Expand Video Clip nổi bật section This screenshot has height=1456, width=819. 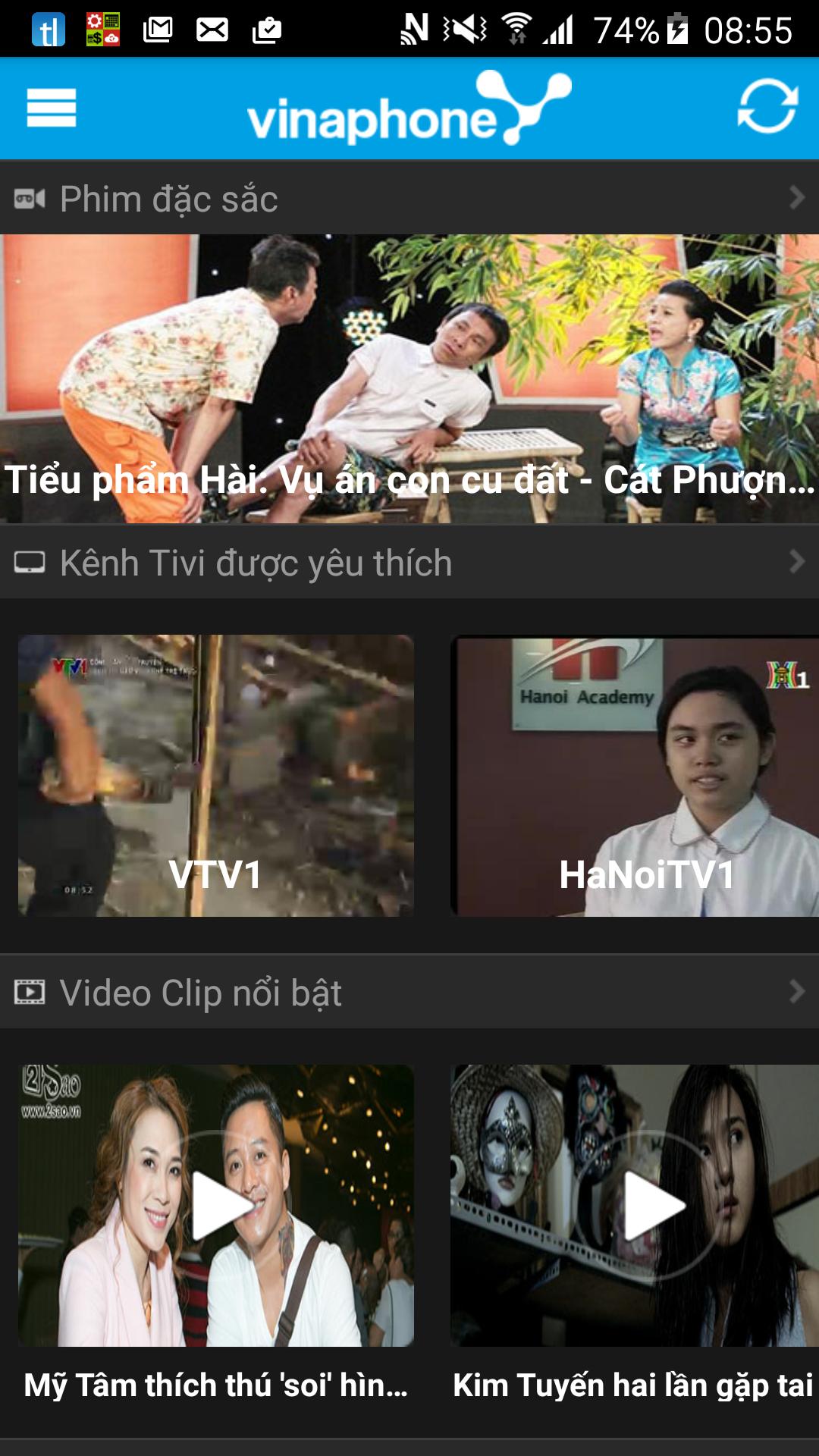point(796,991)
